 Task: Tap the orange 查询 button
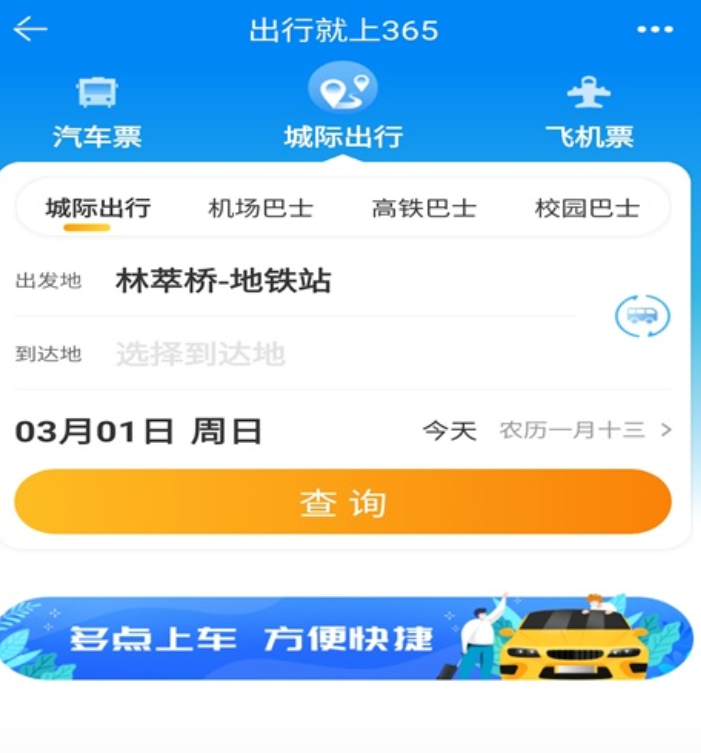pyautogui.click(x=343, y=502)
